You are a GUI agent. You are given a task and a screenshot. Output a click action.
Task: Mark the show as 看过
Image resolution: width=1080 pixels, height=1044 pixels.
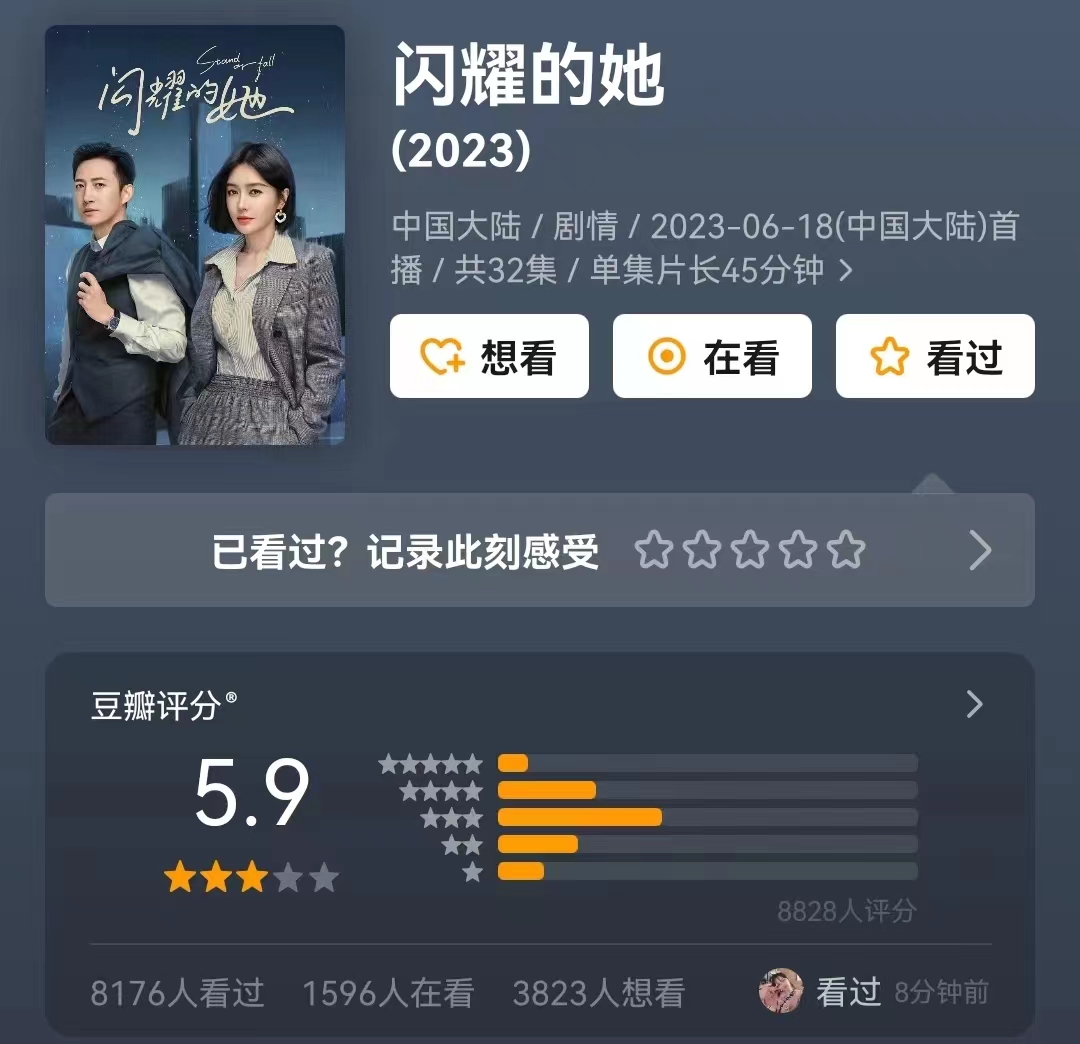coord(935,357)
